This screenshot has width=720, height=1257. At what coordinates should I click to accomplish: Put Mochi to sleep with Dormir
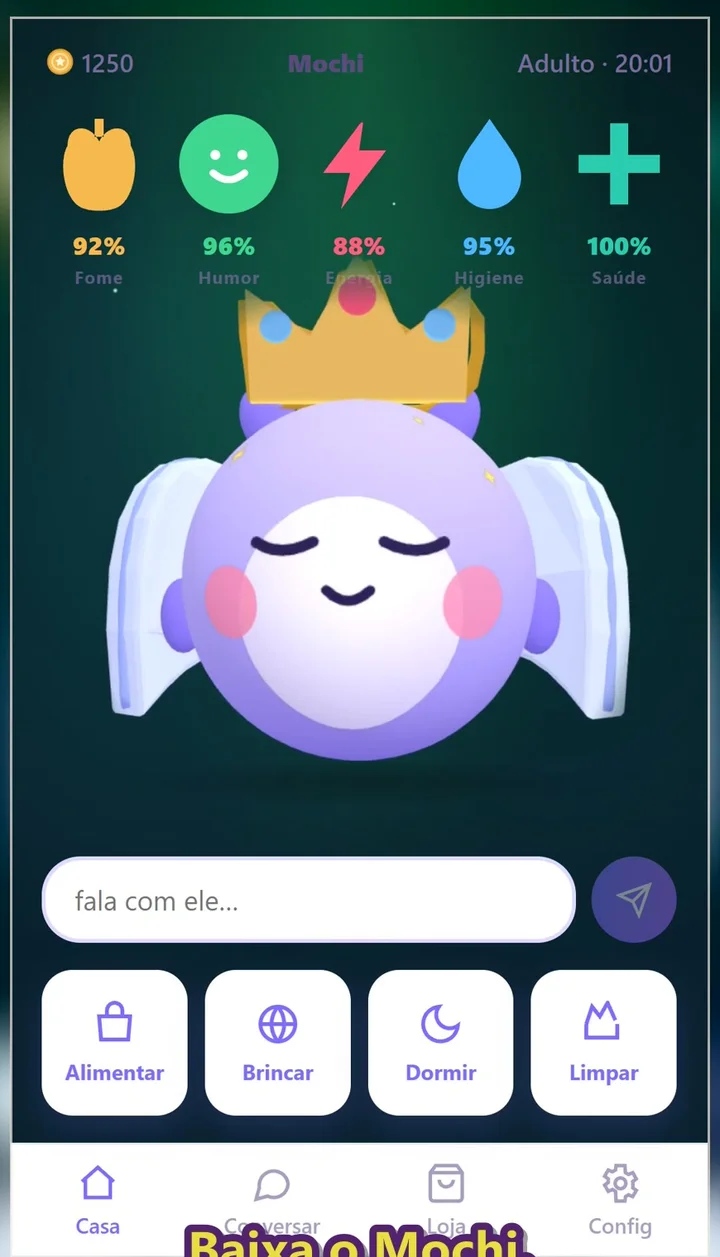[440, 1042]
